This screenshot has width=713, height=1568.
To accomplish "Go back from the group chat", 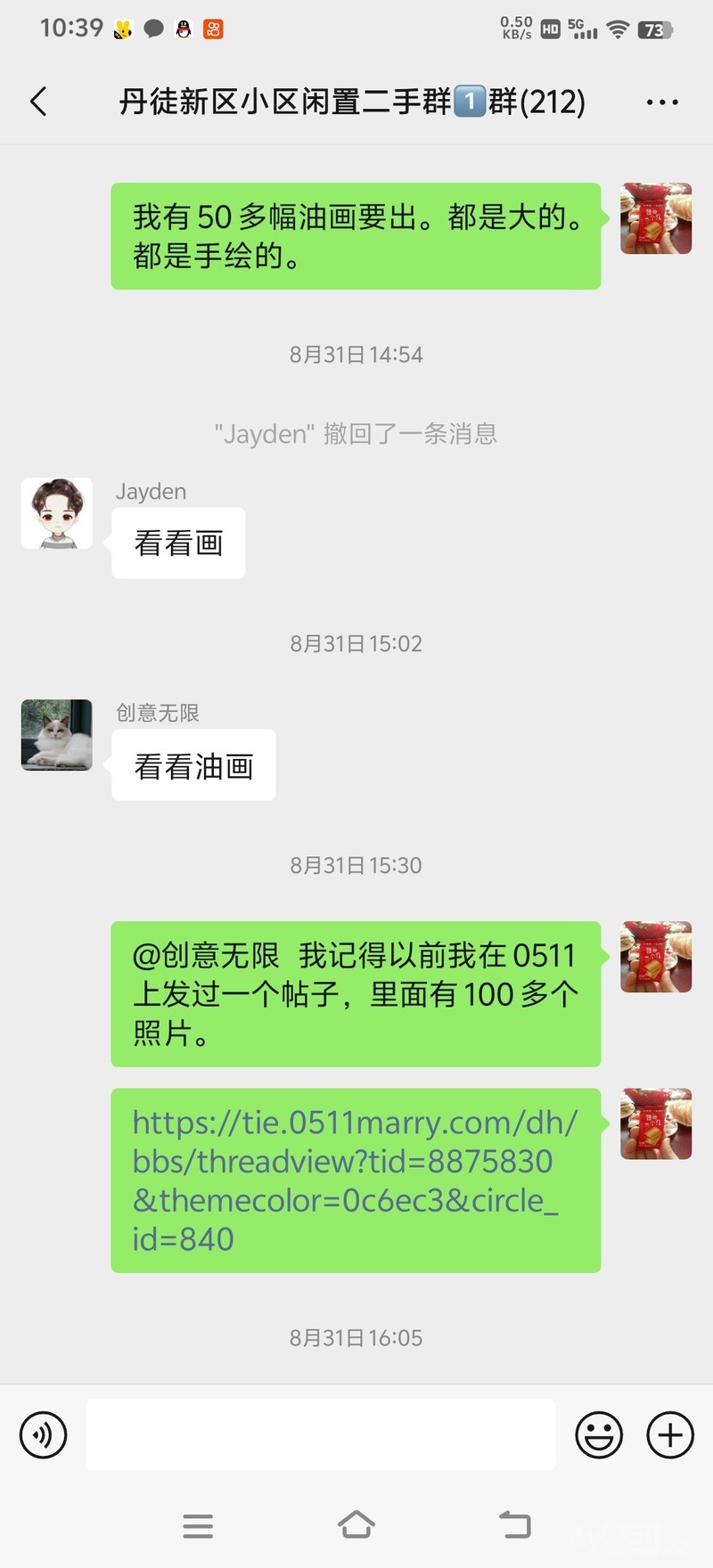I will [38, 102].
